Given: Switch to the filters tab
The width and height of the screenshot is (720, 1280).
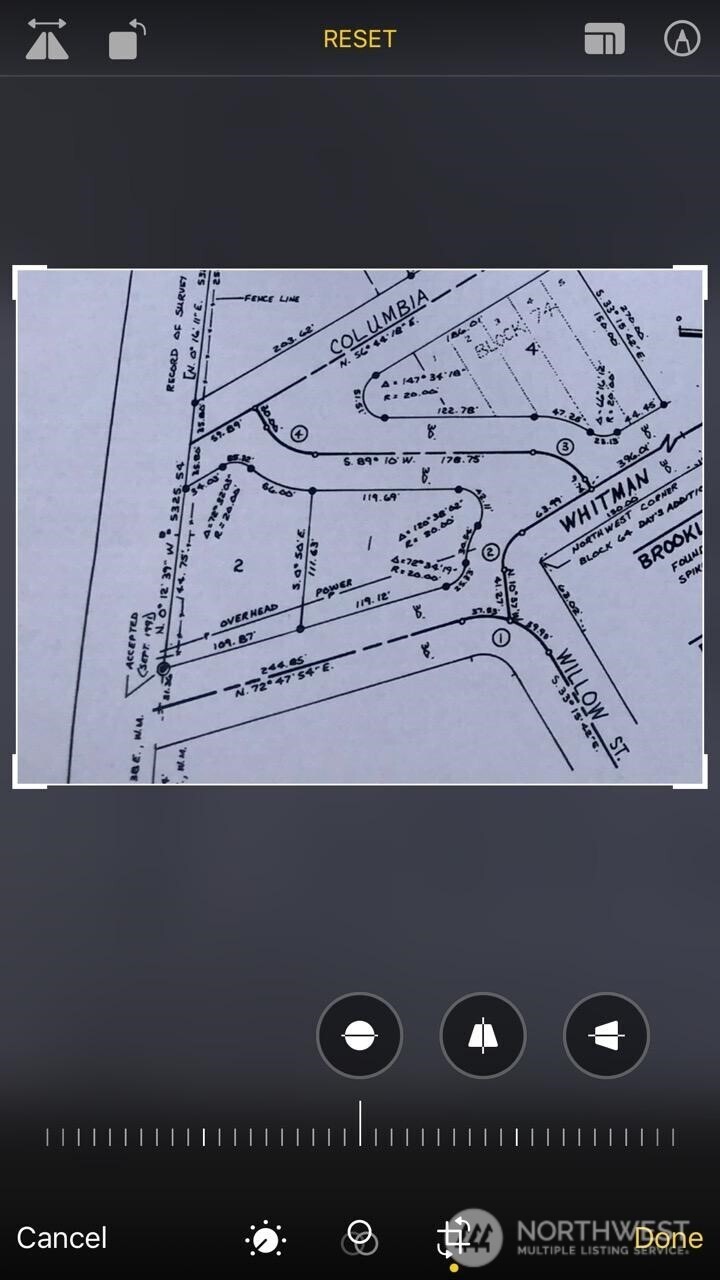Looking at the screenshot, I should click(x=359, y=1238).
